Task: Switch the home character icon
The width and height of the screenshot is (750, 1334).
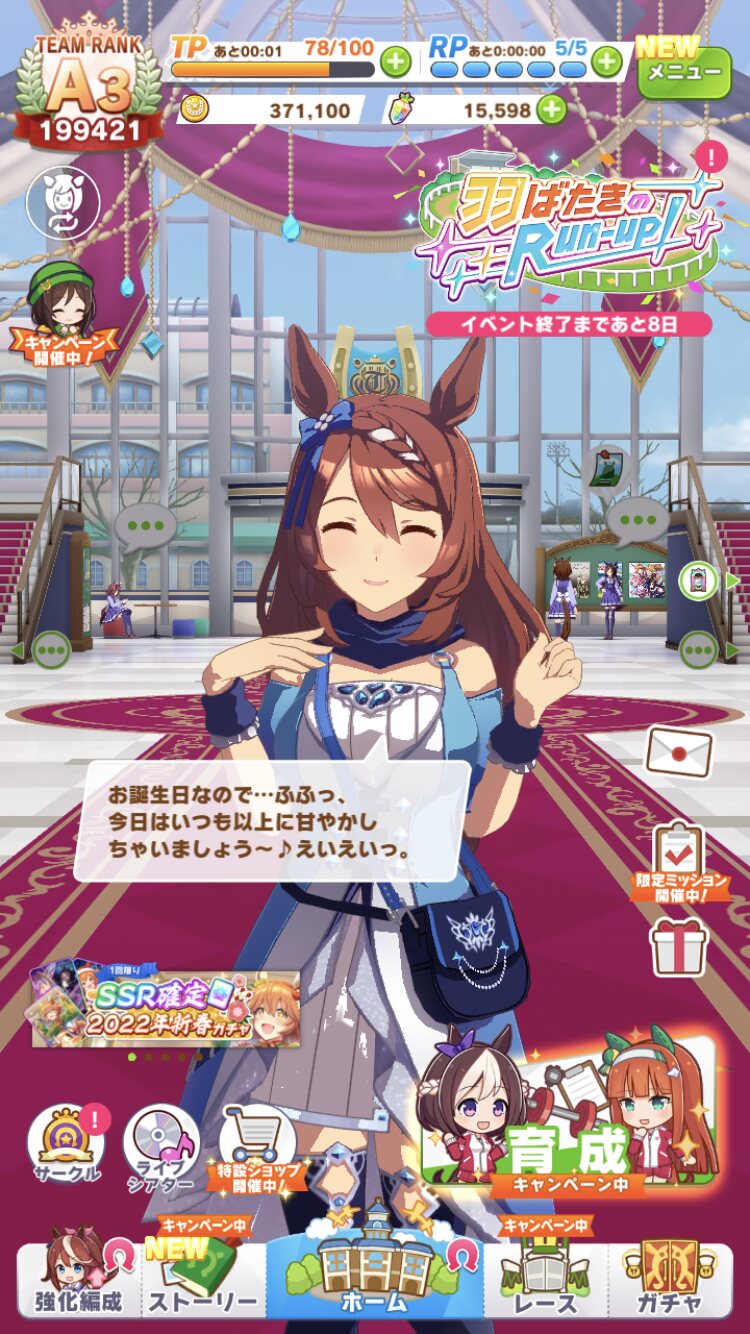Action: click(x=63, y=203)
